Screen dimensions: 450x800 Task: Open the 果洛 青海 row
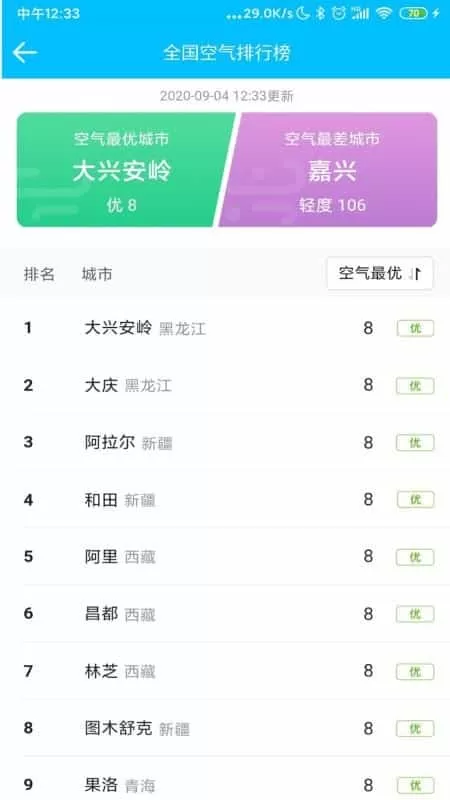point(225,779)
